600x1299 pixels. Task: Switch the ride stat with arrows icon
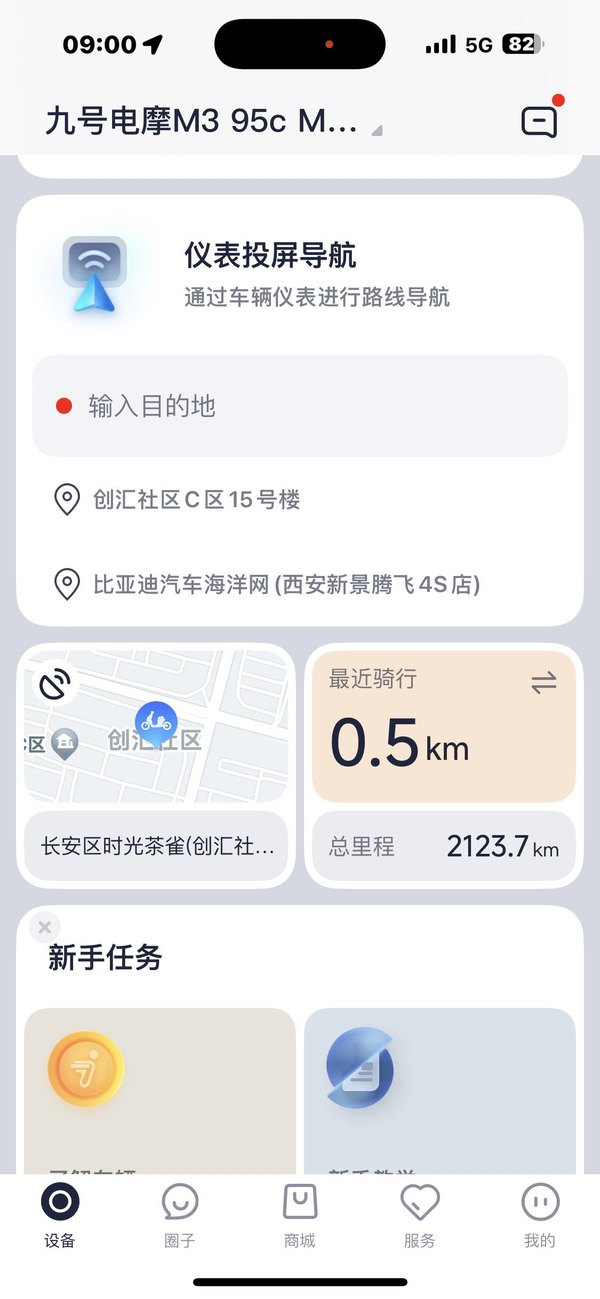[544, 683]
